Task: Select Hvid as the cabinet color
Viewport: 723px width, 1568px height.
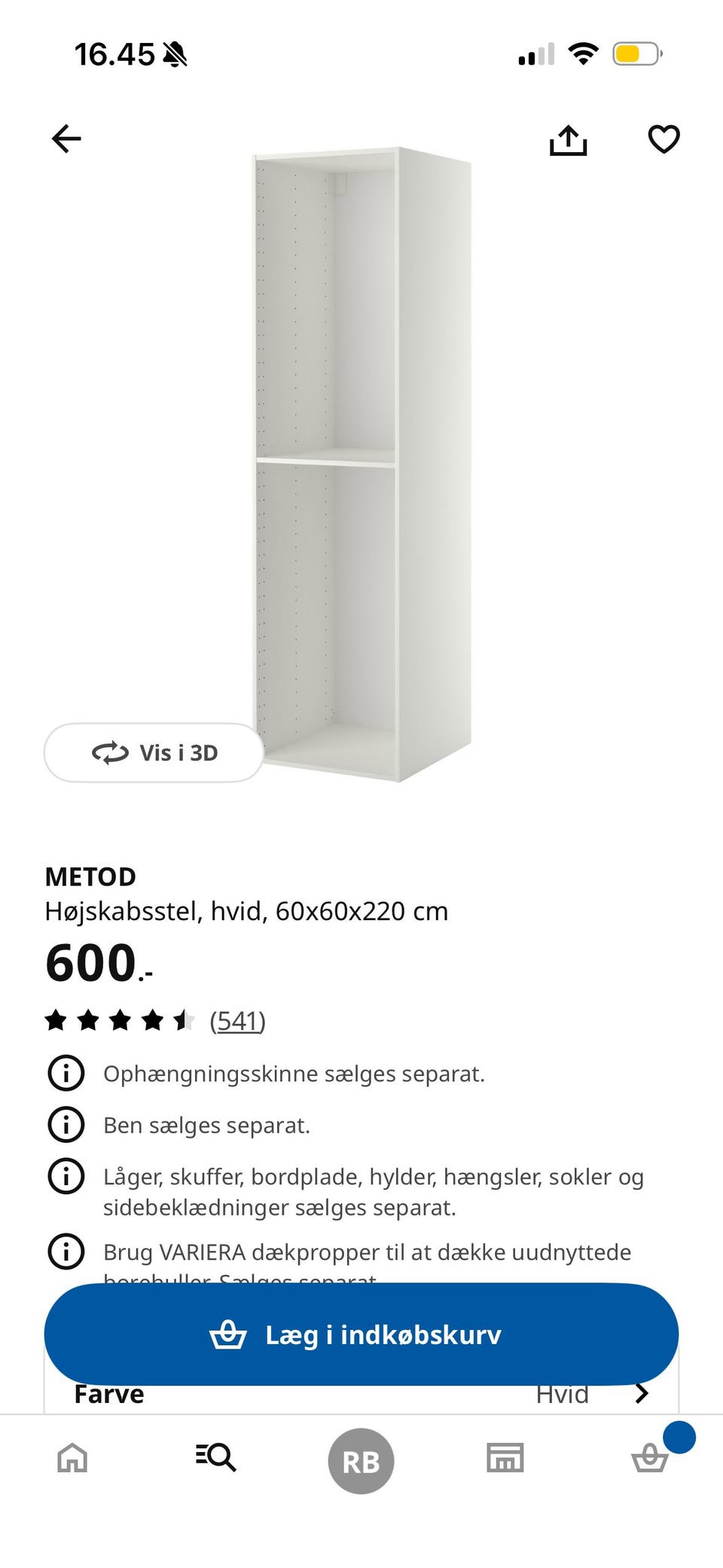Action: point(561,1393)
